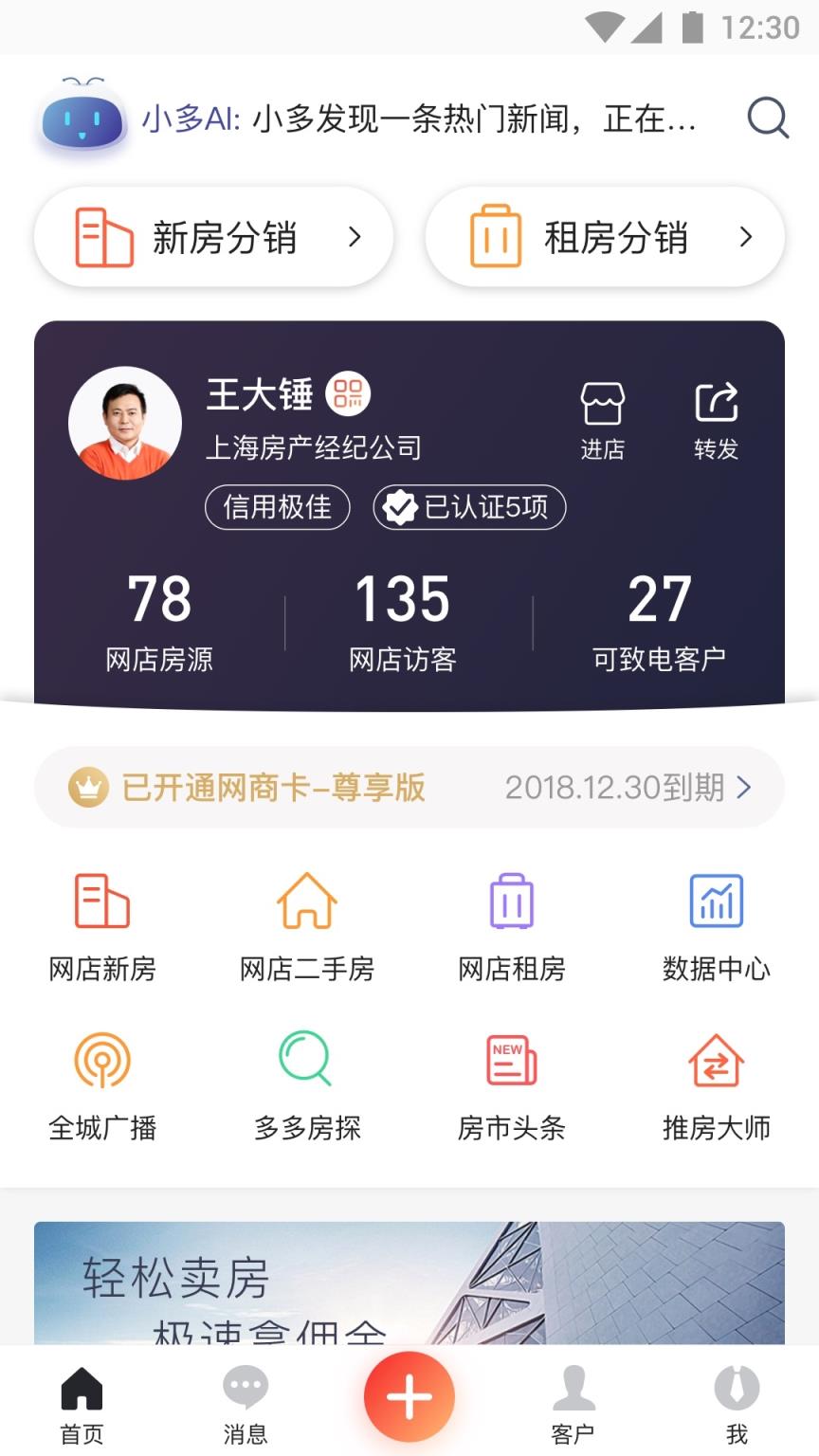Open the search magnifier at top right
This screenshot has height=1456, width=819.
click(x=768, y=118)
